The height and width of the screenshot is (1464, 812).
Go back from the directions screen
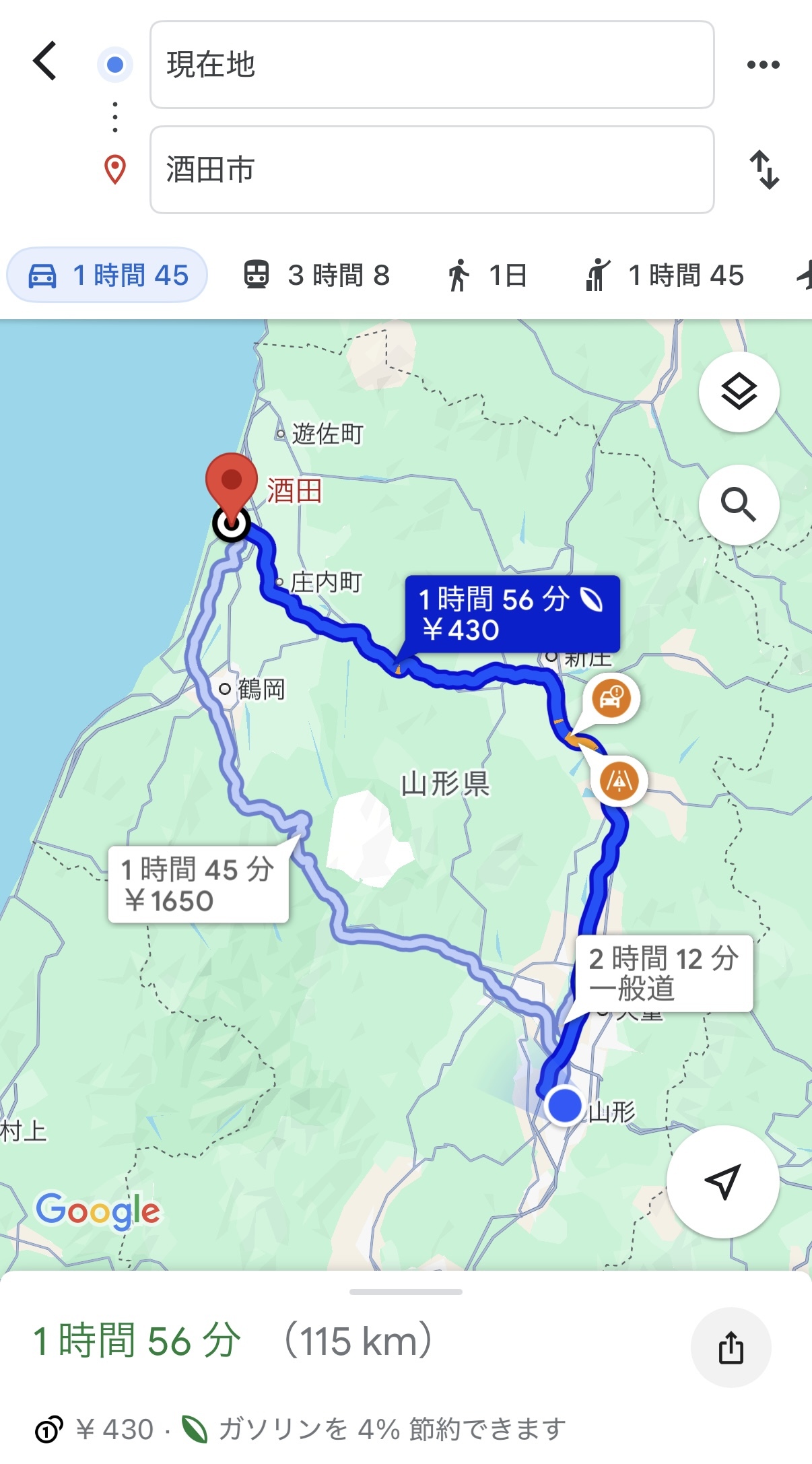(45, 61)
